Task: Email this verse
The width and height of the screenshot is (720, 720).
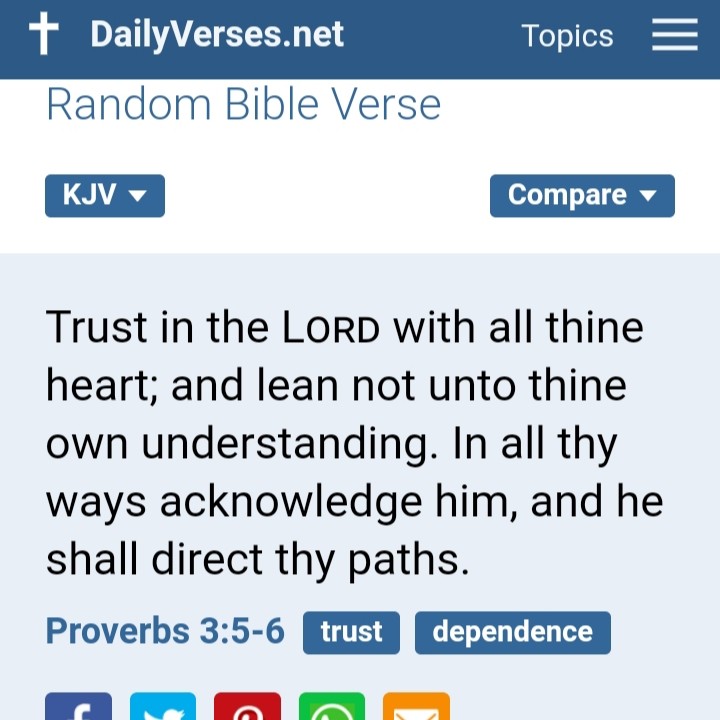Action: tap(416, 708)
